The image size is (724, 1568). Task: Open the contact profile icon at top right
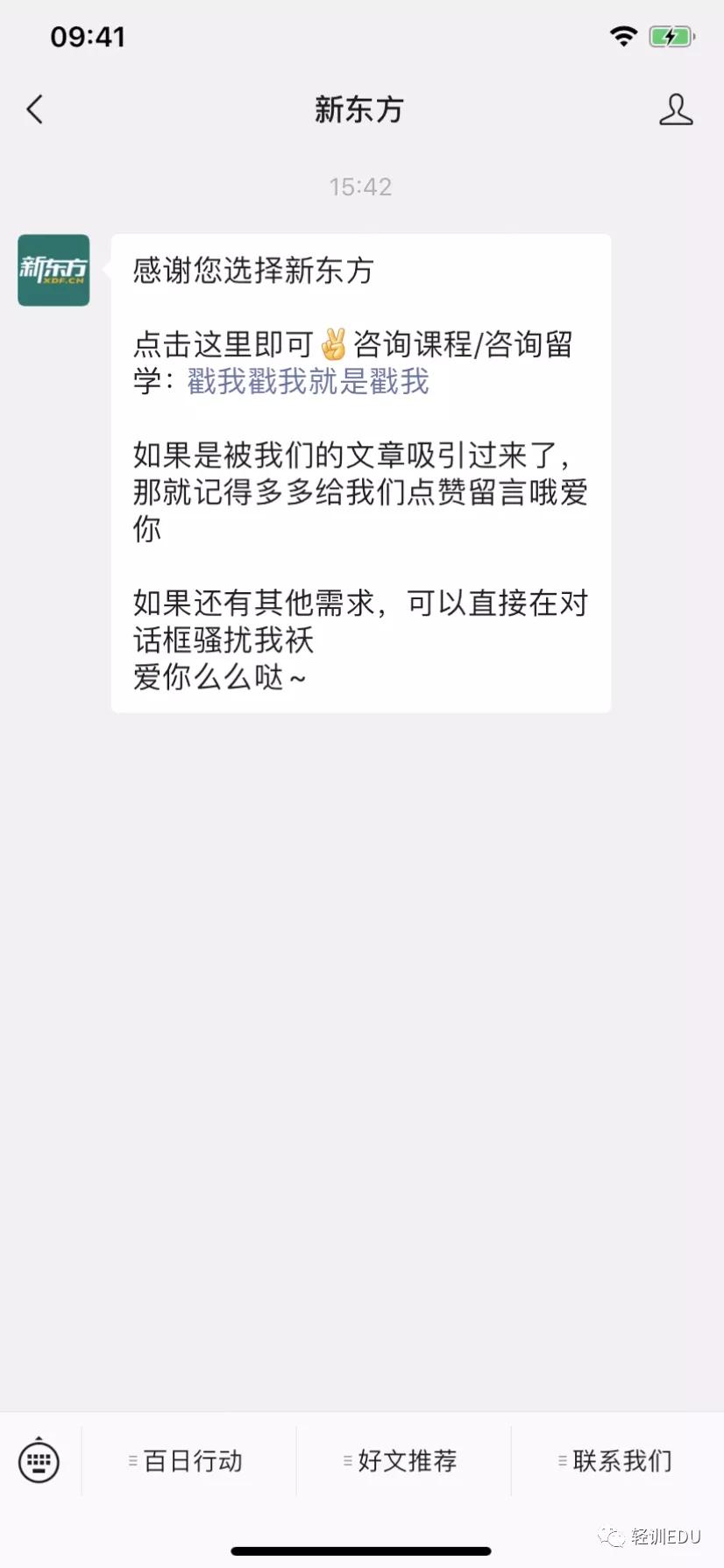click(x=676, y=109)
